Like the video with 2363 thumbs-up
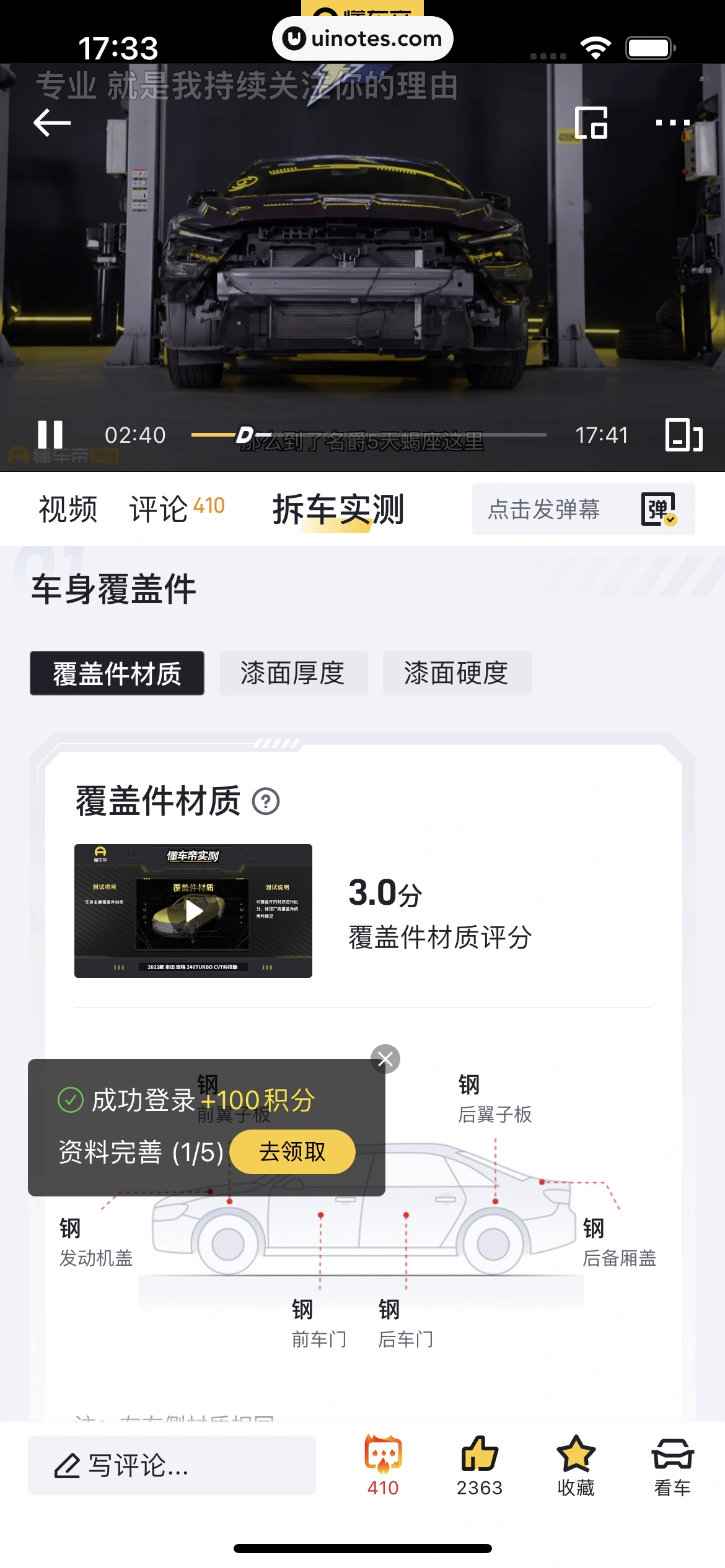The width and height of the screenshot is (725, 1568). point(480,1464)
